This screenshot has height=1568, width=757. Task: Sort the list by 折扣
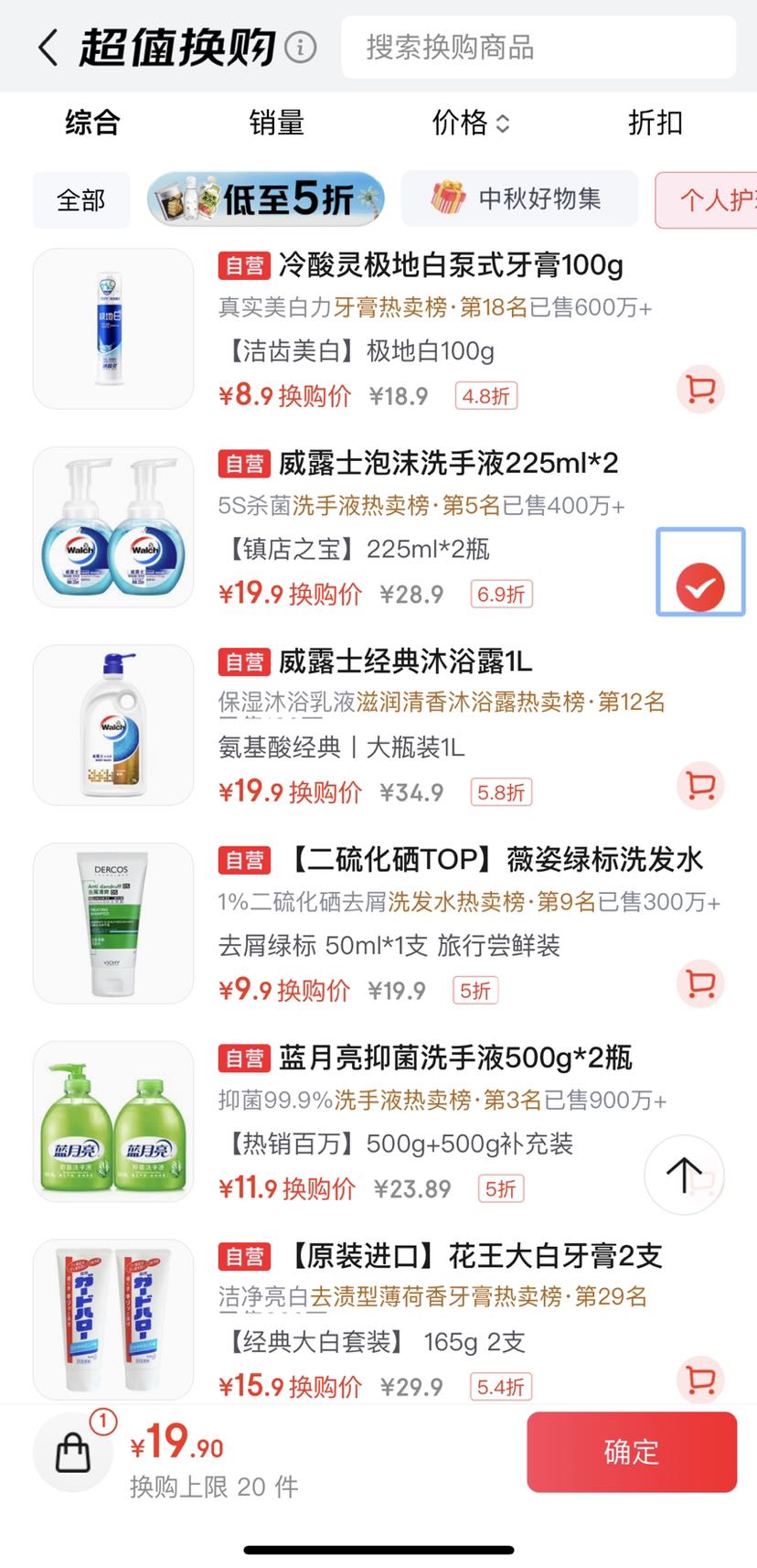[x=656, y=122]
